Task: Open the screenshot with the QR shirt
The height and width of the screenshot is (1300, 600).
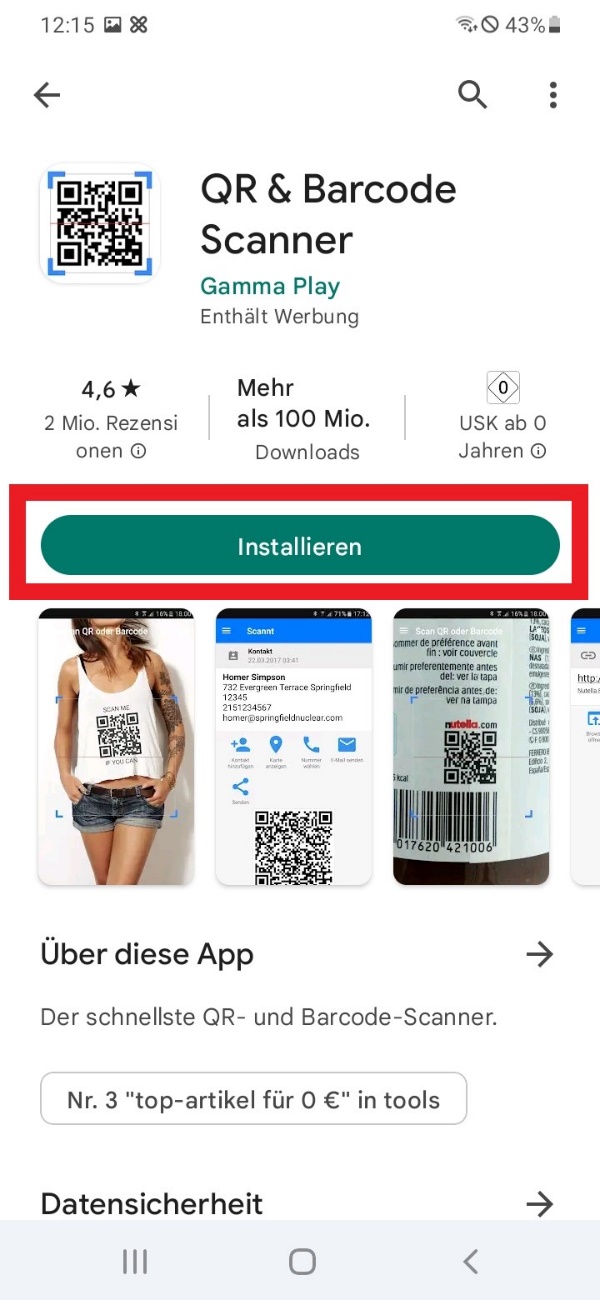Action: tap(115, 747)
